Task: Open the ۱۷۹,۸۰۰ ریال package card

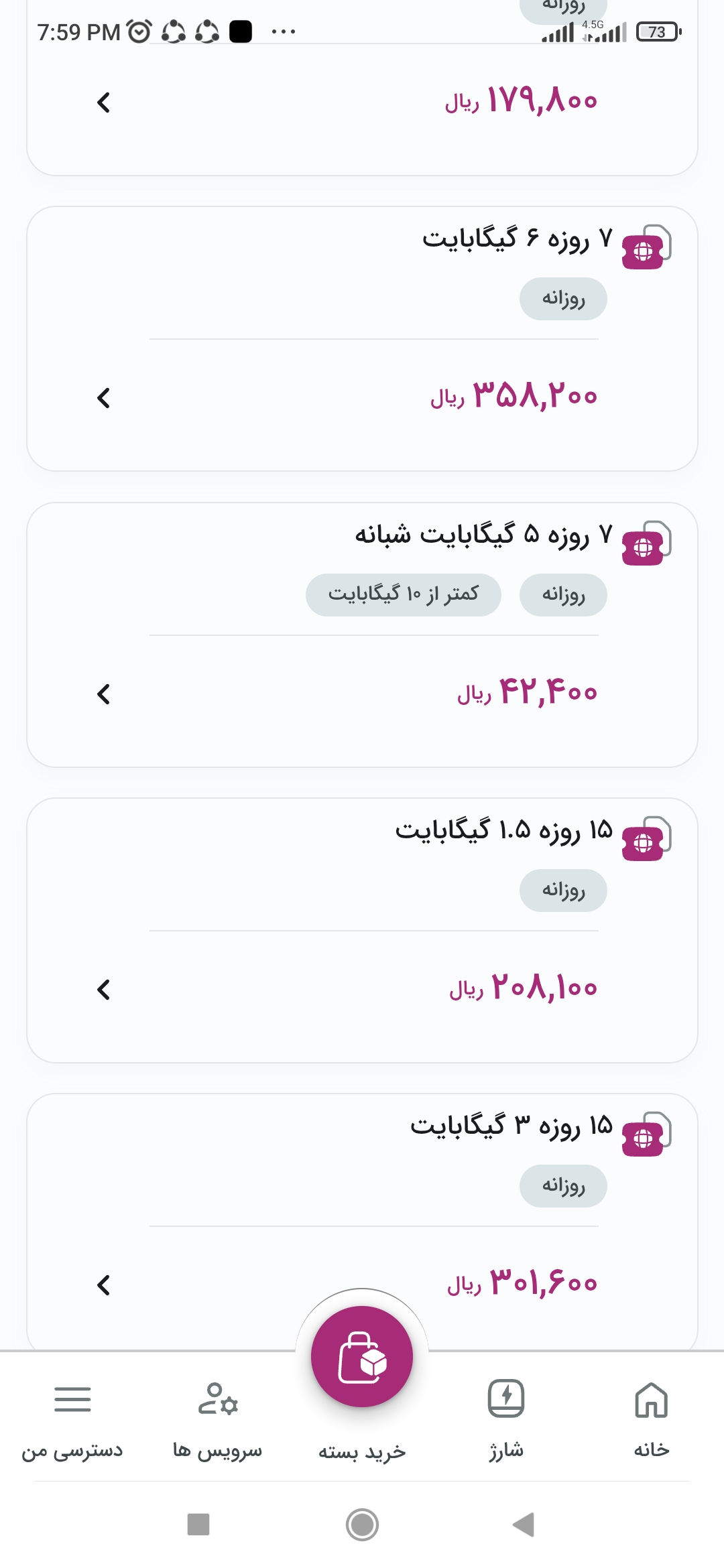Action: click(x=362, y=103)
